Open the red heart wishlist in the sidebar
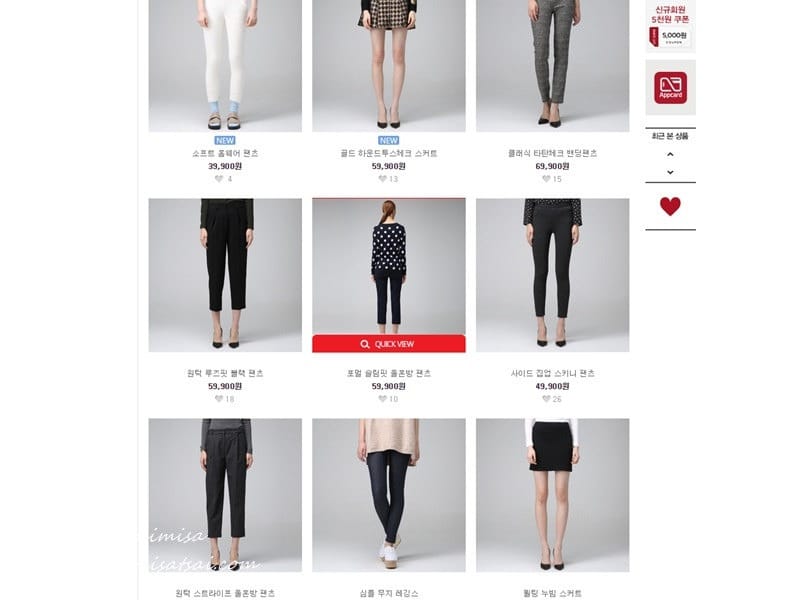Image resolution: width=800 pixels, height=600 pixels. click(670, 207)
